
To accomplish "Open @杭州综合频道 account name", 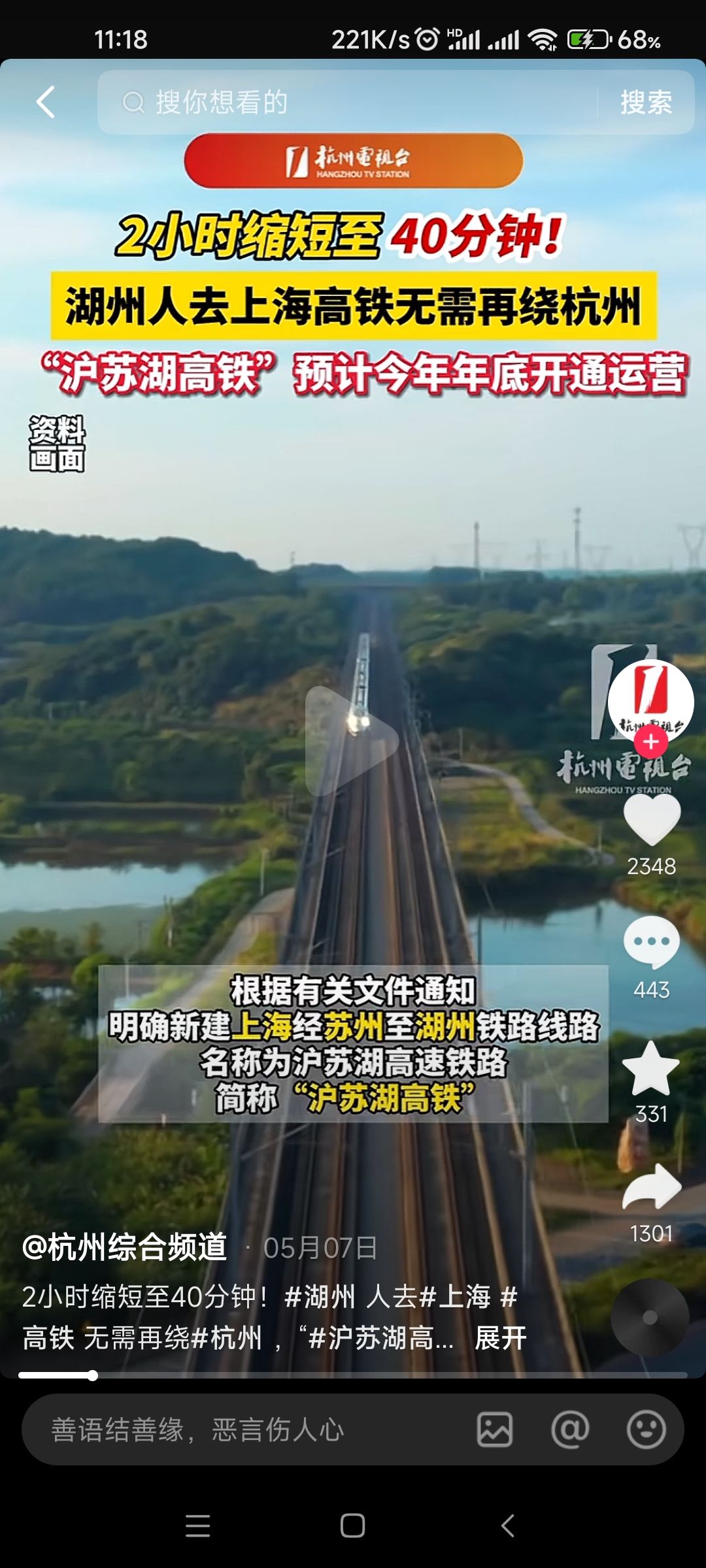I will (124, 1247).
